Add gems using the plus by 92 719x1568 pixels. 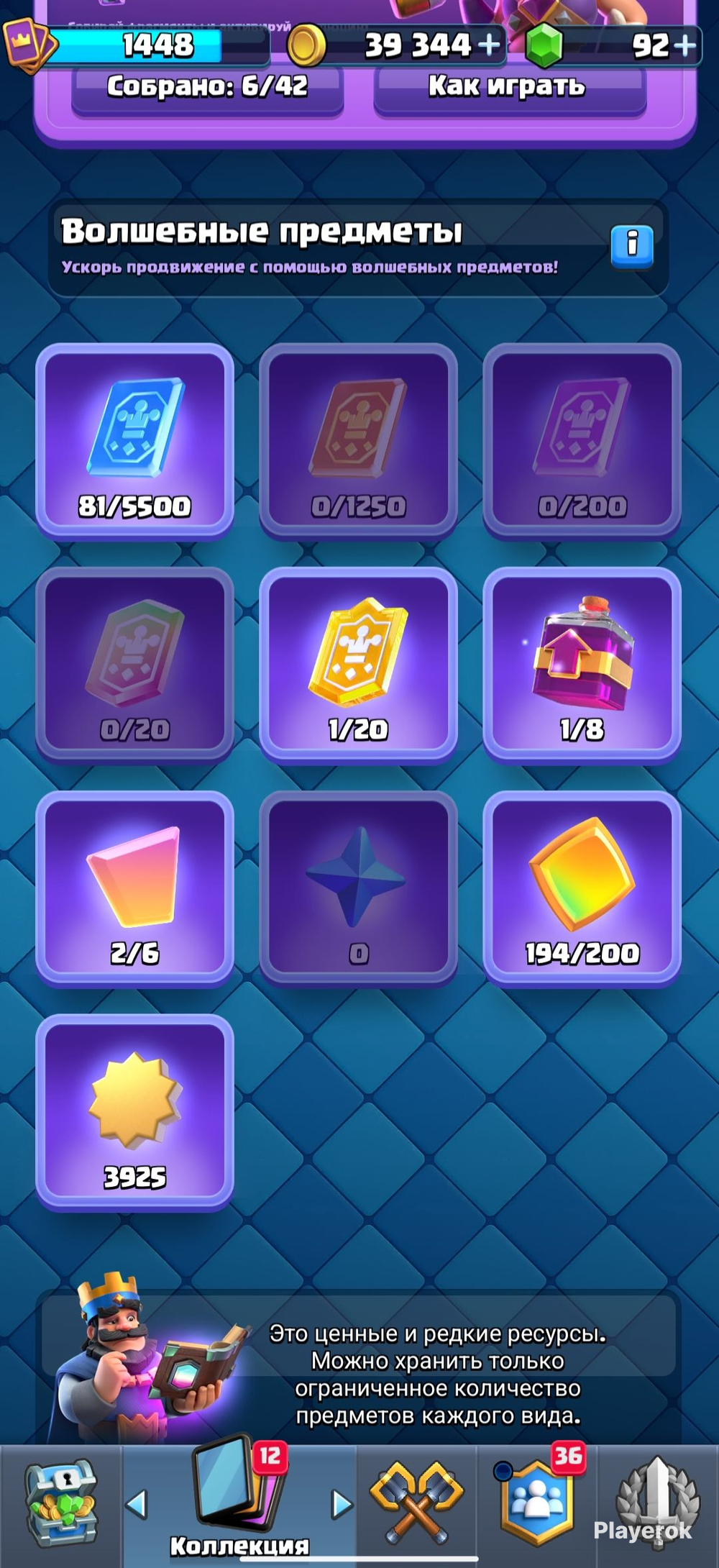(685, 45)
